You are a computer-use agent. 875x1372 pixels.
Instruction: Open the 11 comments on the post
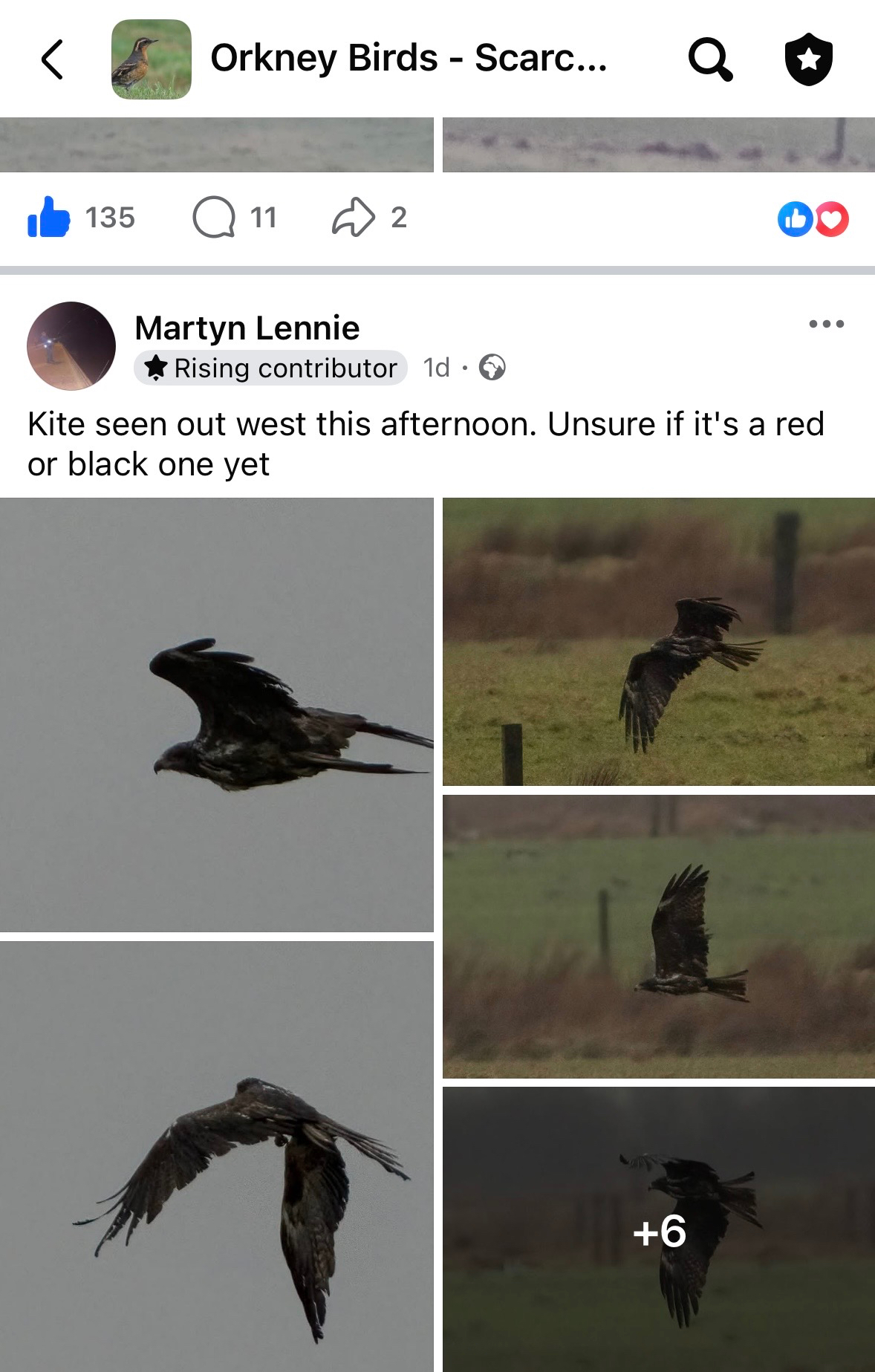click(215, 218)
